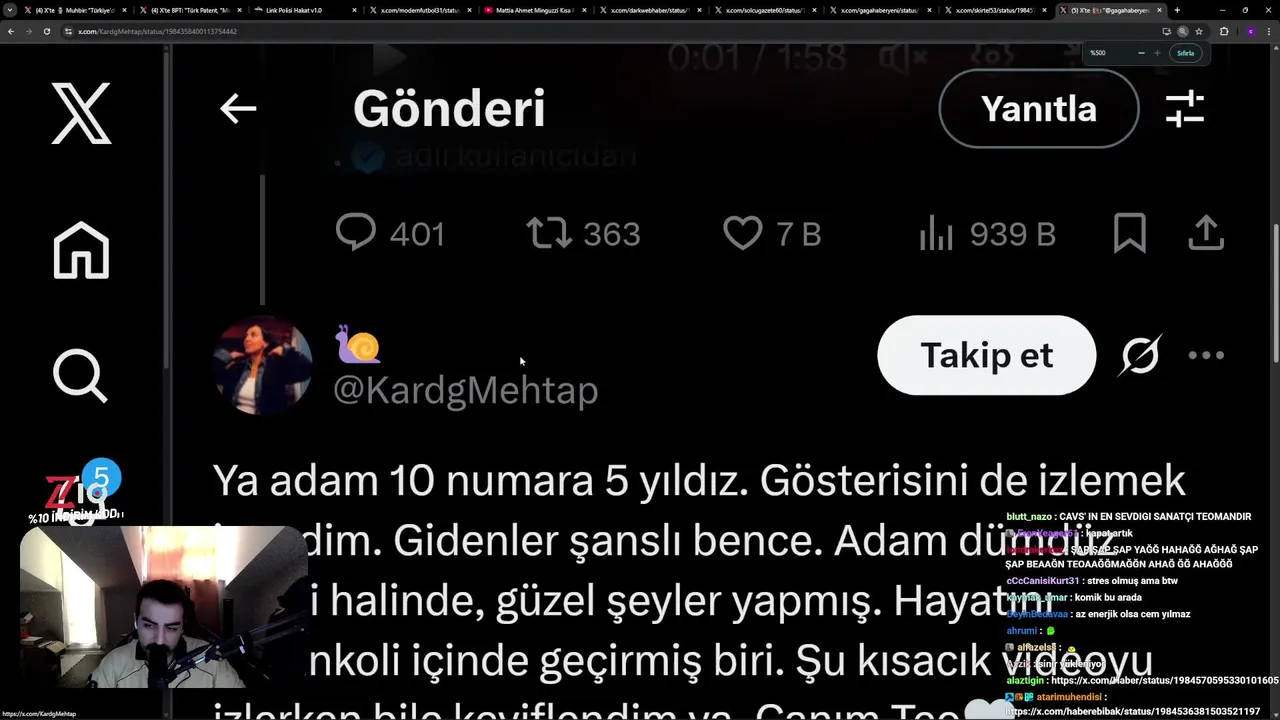Visit the @KardgMehtap handle link
1280x720 pixels.
pyautogui.click(x=465, y=390)
